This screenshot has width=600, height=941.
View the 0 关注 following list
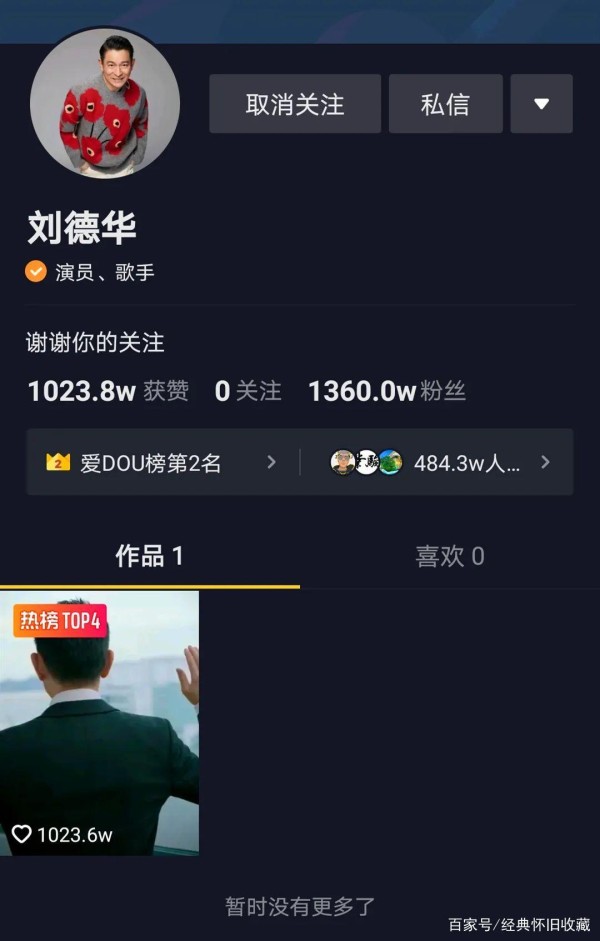(x=248, y=391)
